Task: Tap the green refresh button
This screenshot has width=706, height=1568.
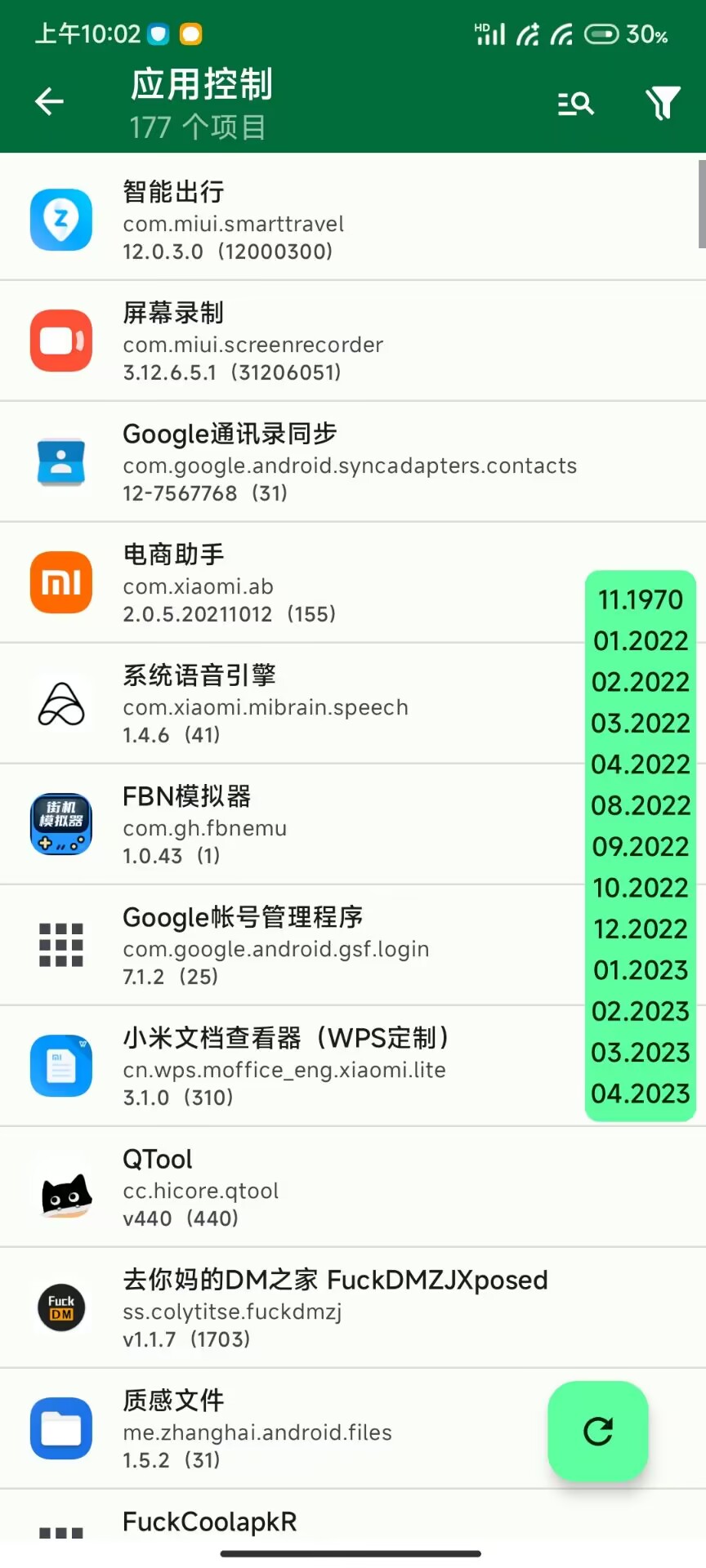Action: click(x=598, y=1431)
